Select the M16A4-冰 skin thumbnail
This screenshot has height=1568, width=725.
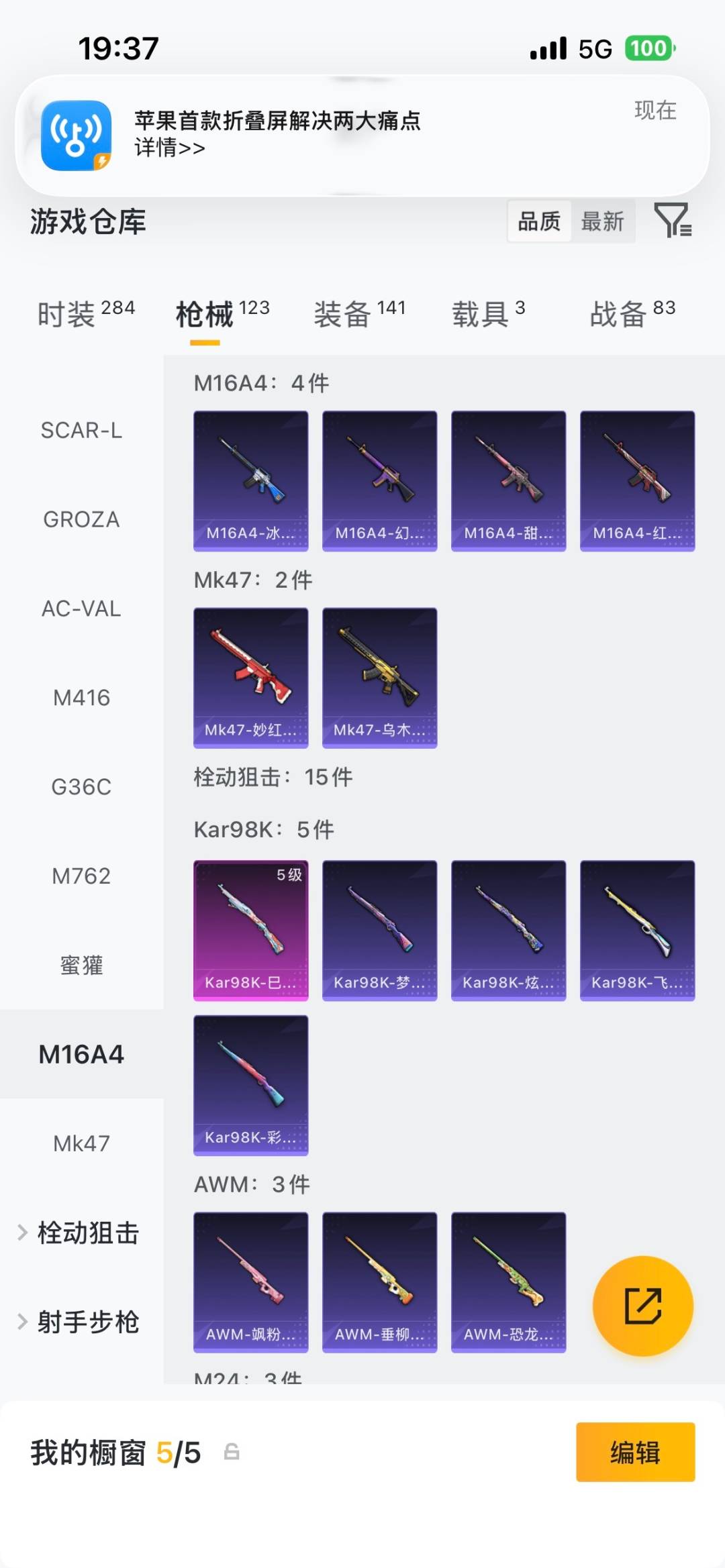click(x=250, y=478)
